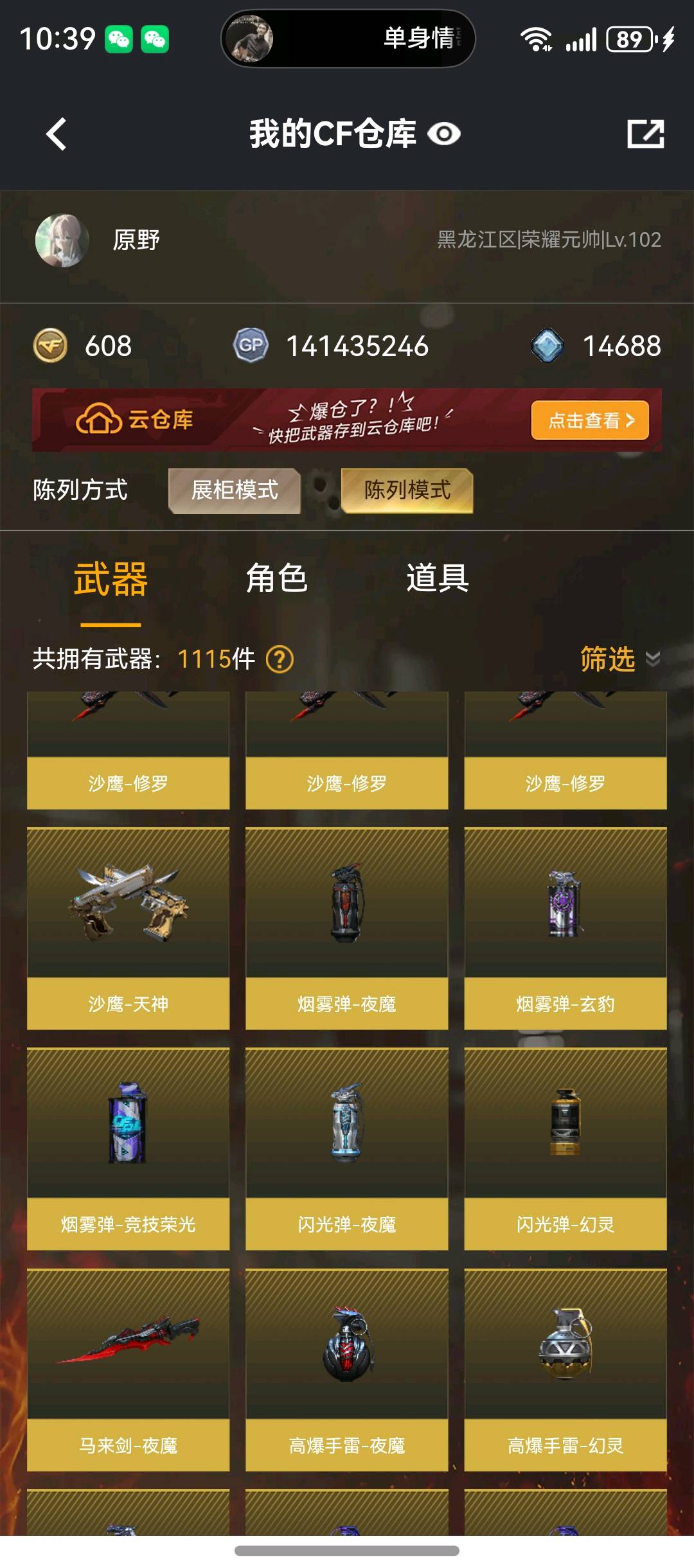View 马来剑-夜魔 weapon

(x=128, y=1369)
